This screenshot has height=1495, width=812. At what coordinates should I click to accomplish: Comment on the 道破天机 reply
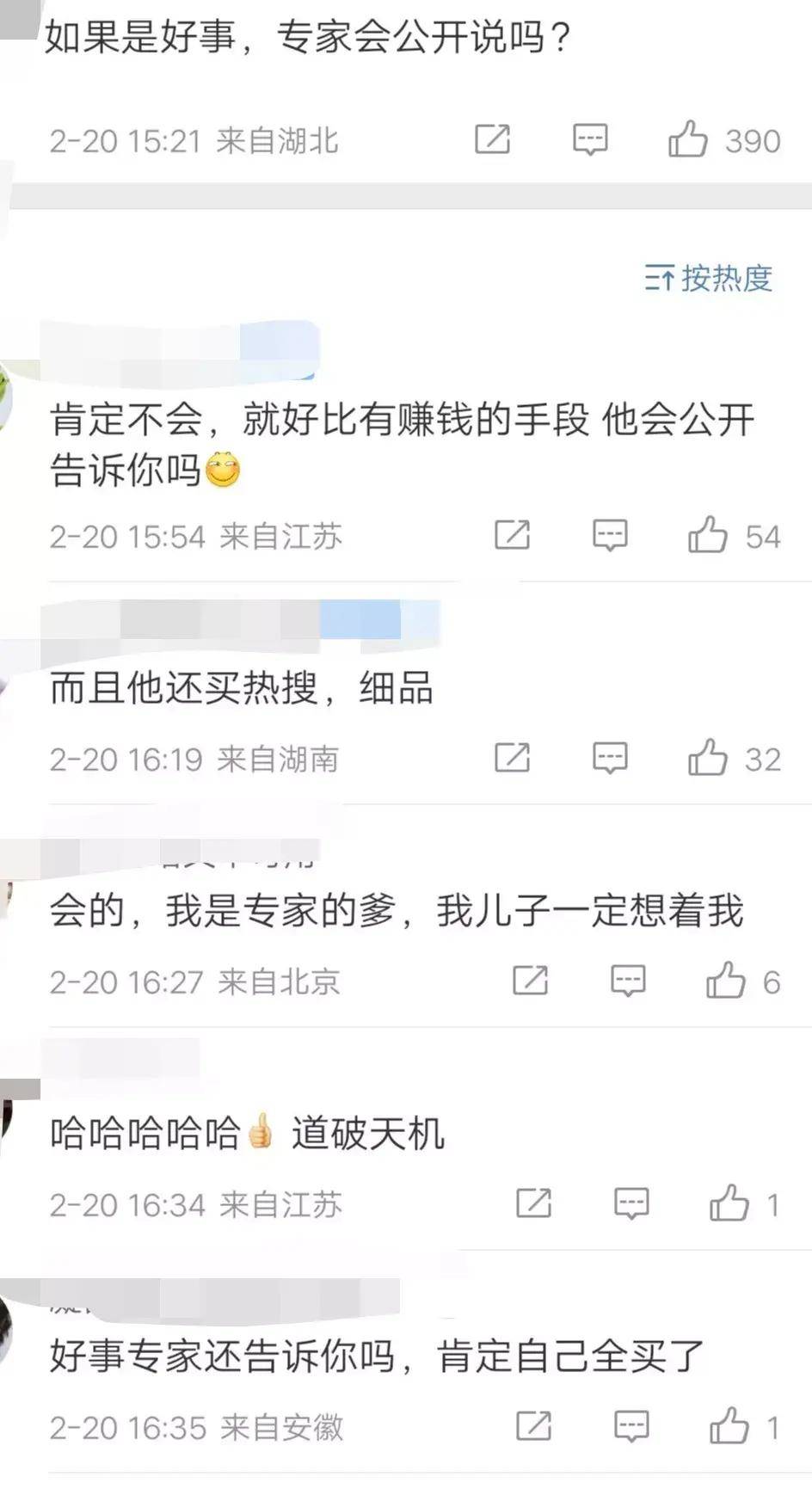tap(631, 1203)
